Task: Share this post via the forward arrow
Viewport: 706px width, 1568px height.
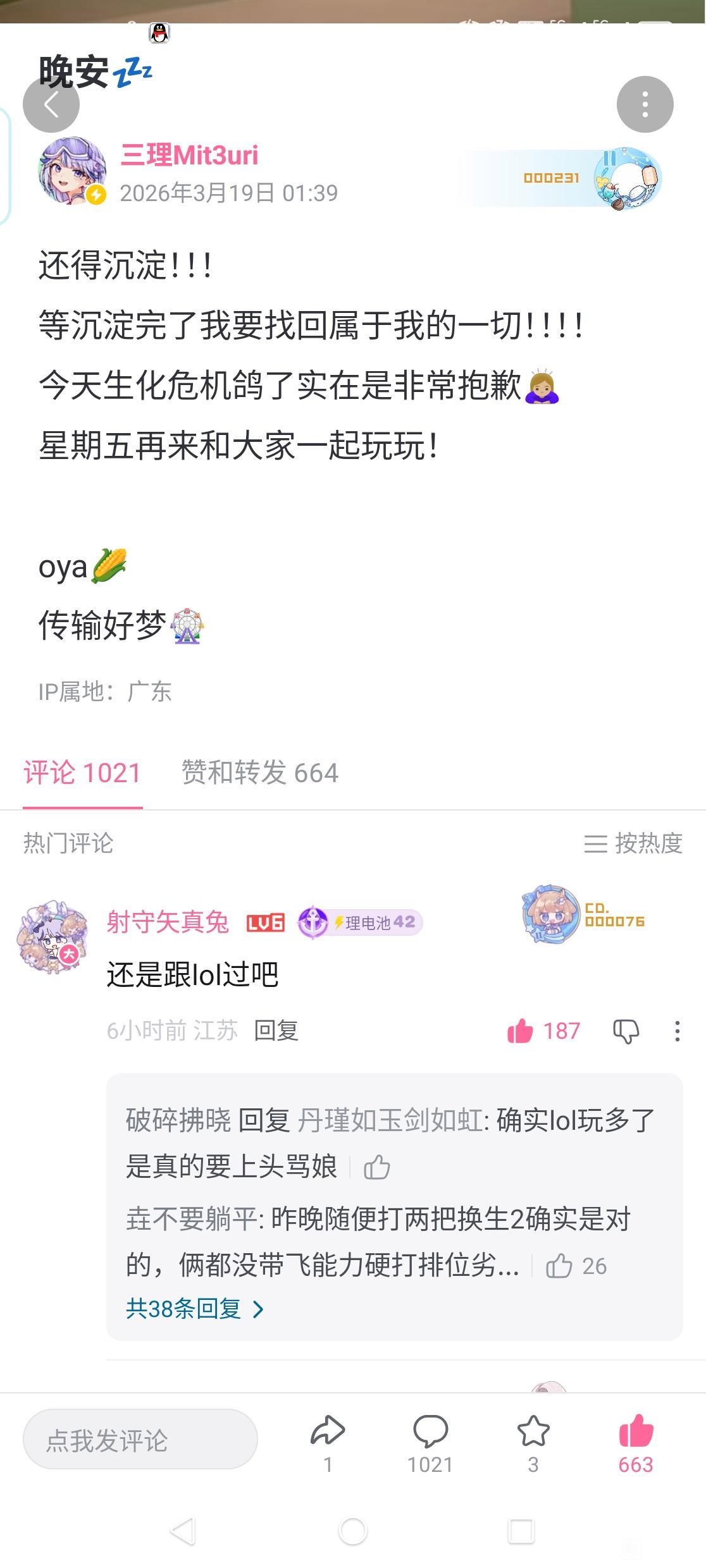Action: [328, 1433]
